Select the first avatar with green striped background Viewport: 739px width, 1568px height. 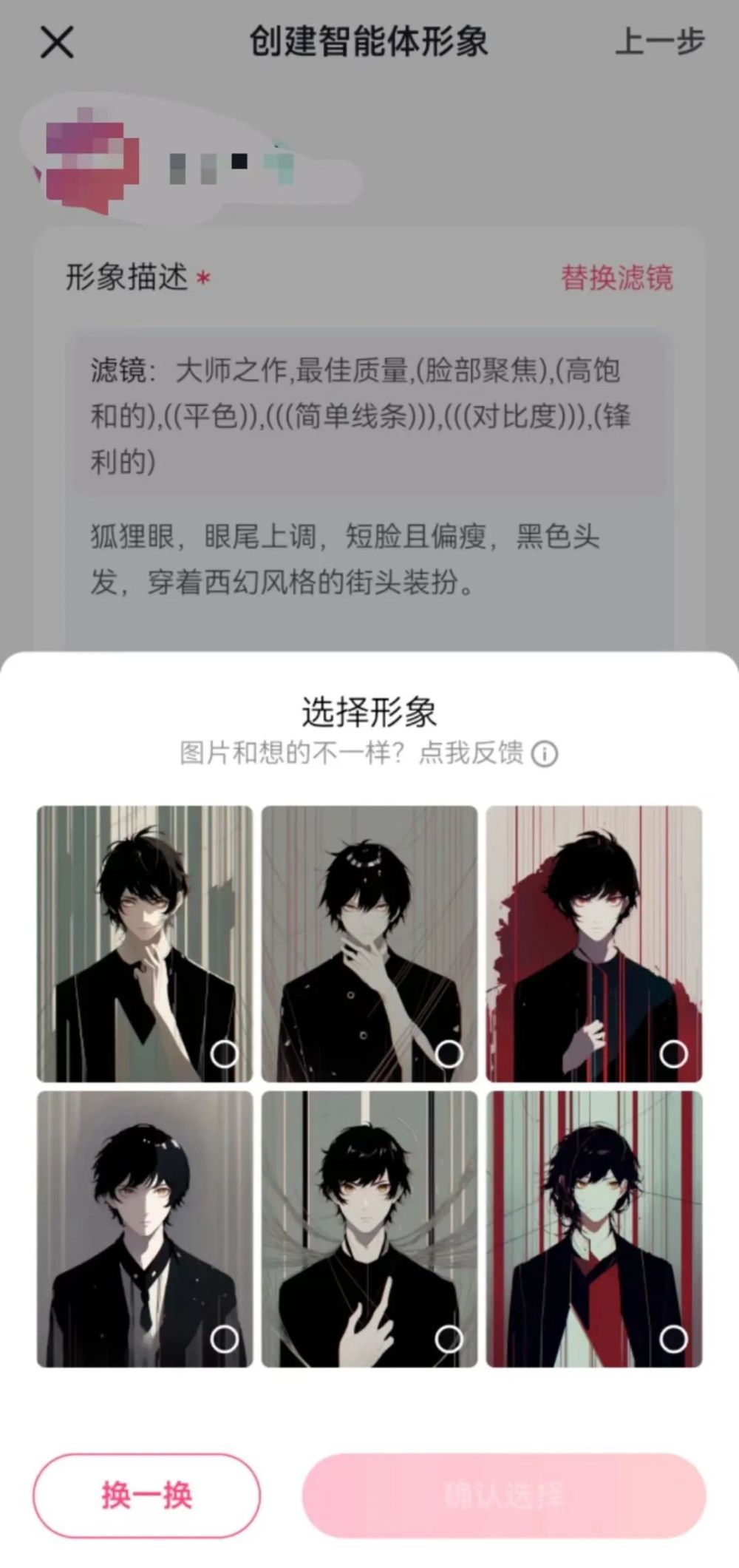(x=145, y=943)
